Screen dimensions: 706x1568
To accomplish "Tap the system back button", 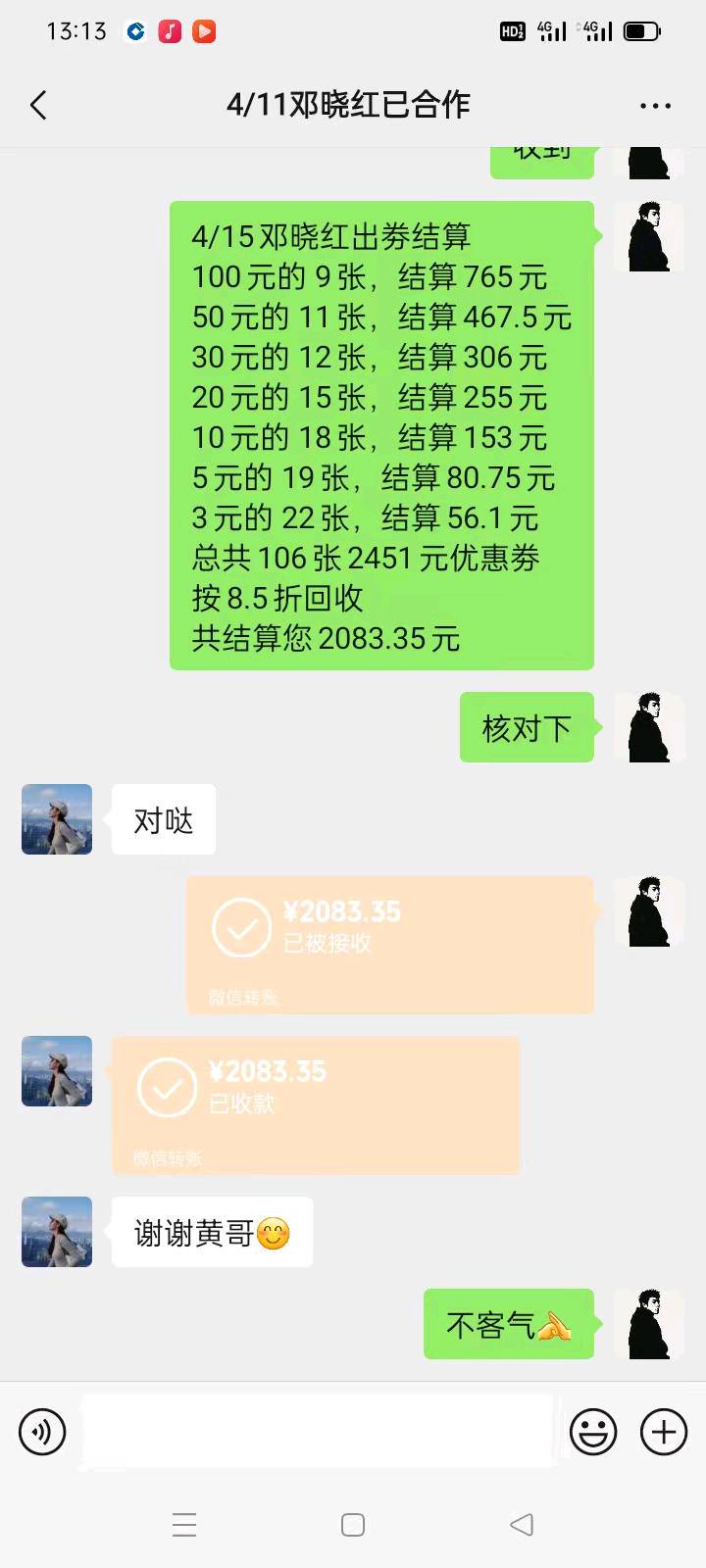I will click(x=522, y=1524).
